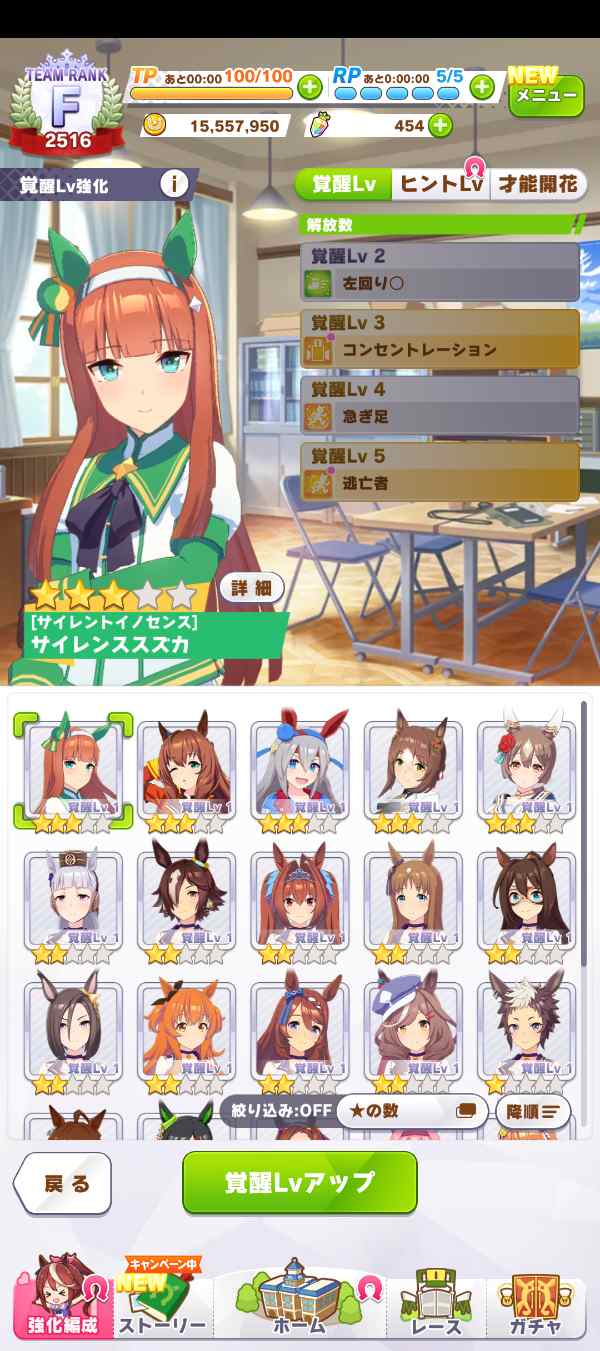The height and width of the screenshot is (1351, 600).
Task: Open the ガチャ tab
Action: (534, 1305)
